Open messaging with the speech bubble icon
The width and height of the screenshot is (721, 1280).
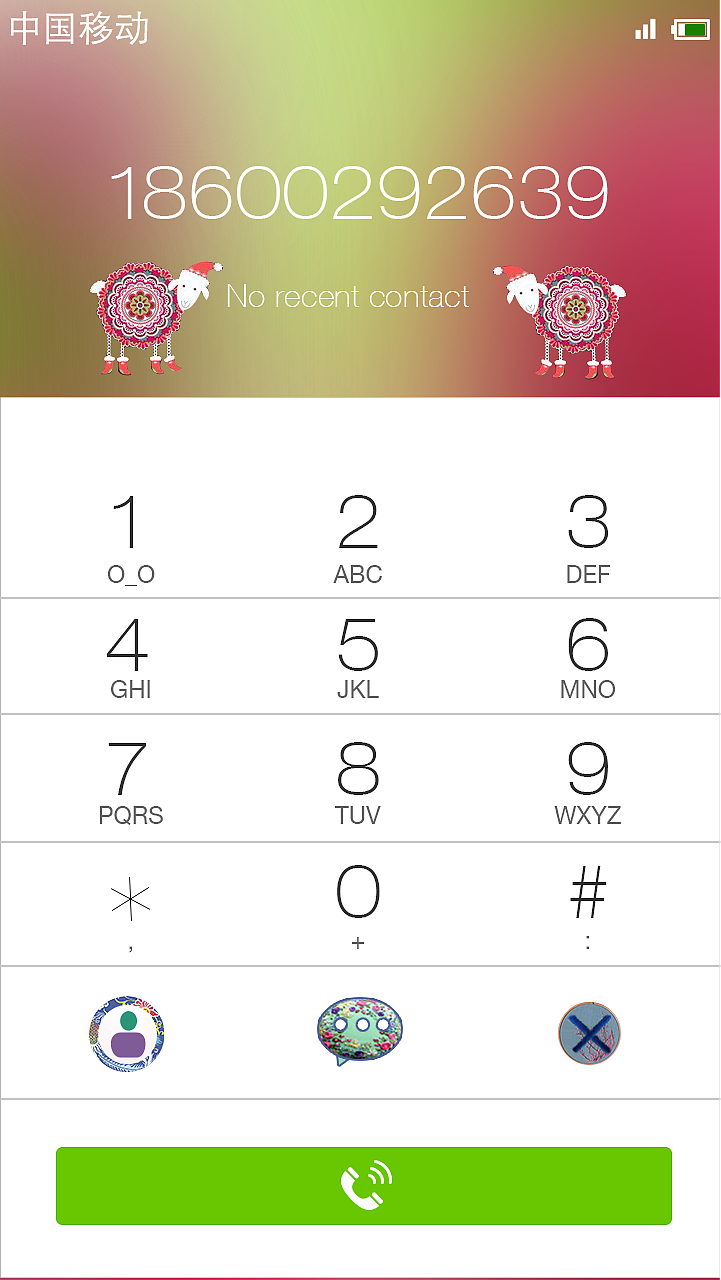(359, 1031)
